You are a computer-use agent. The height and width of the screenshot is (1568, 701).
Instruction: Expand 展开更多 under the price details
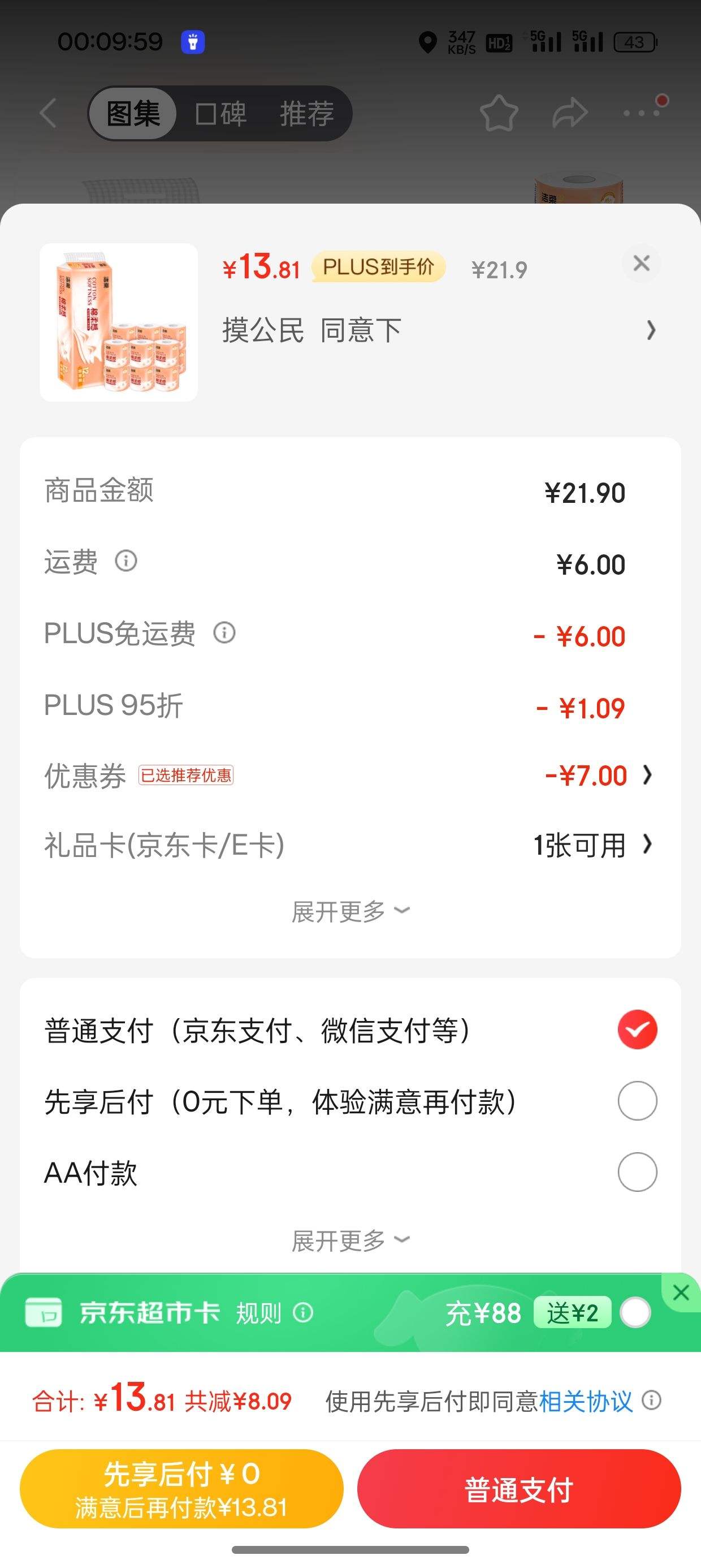(x=350, y=910)
